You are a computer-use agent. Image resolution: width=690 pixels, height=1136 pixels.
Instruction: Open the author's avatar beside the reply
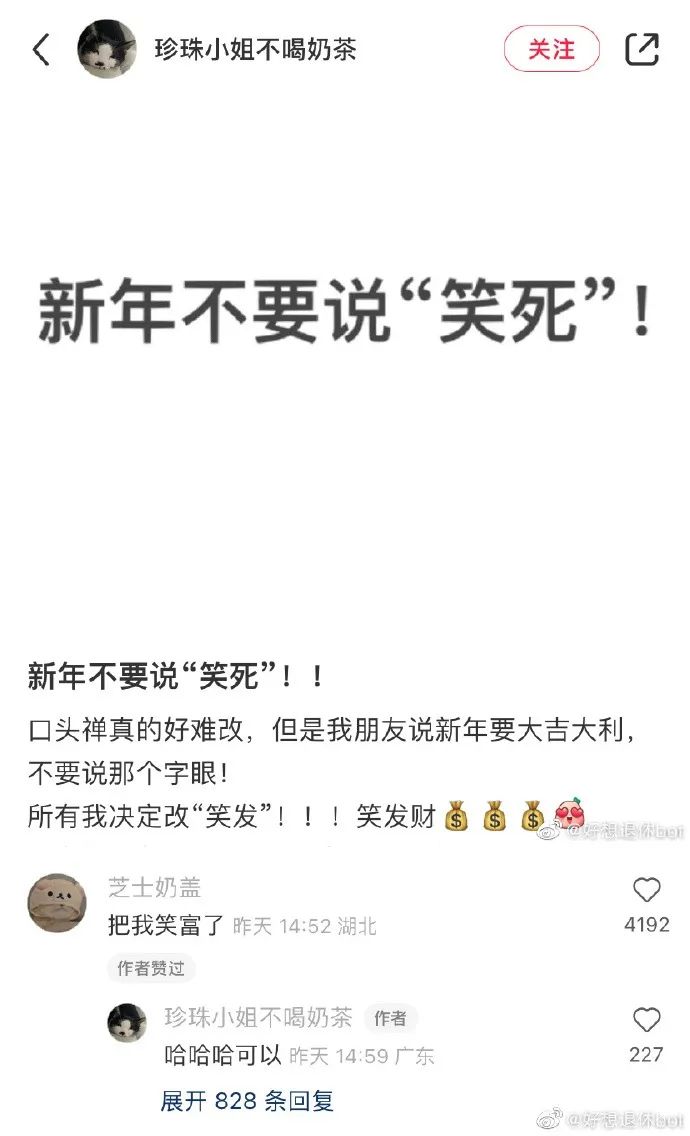pos(127,1023)
